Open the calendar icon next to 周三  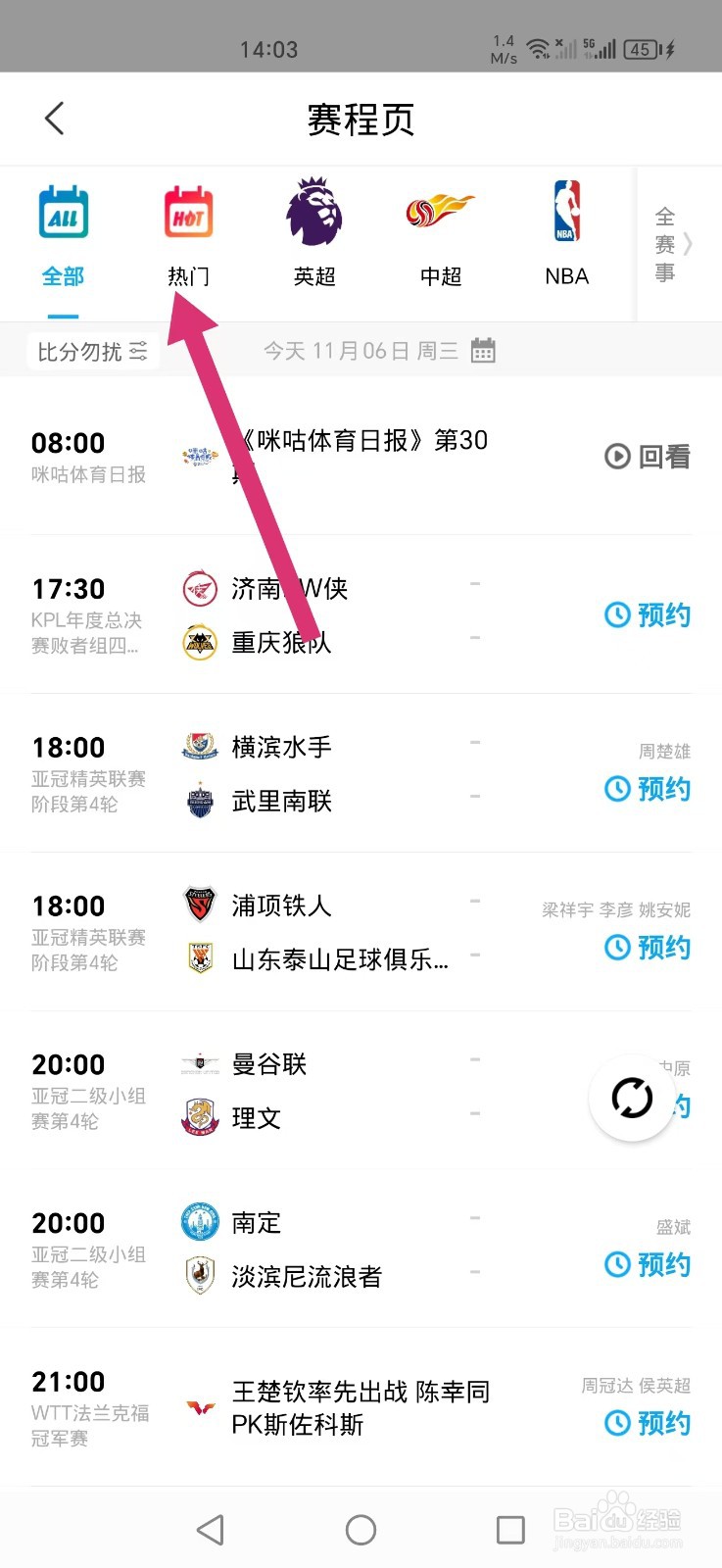click(x=482, y=350)
